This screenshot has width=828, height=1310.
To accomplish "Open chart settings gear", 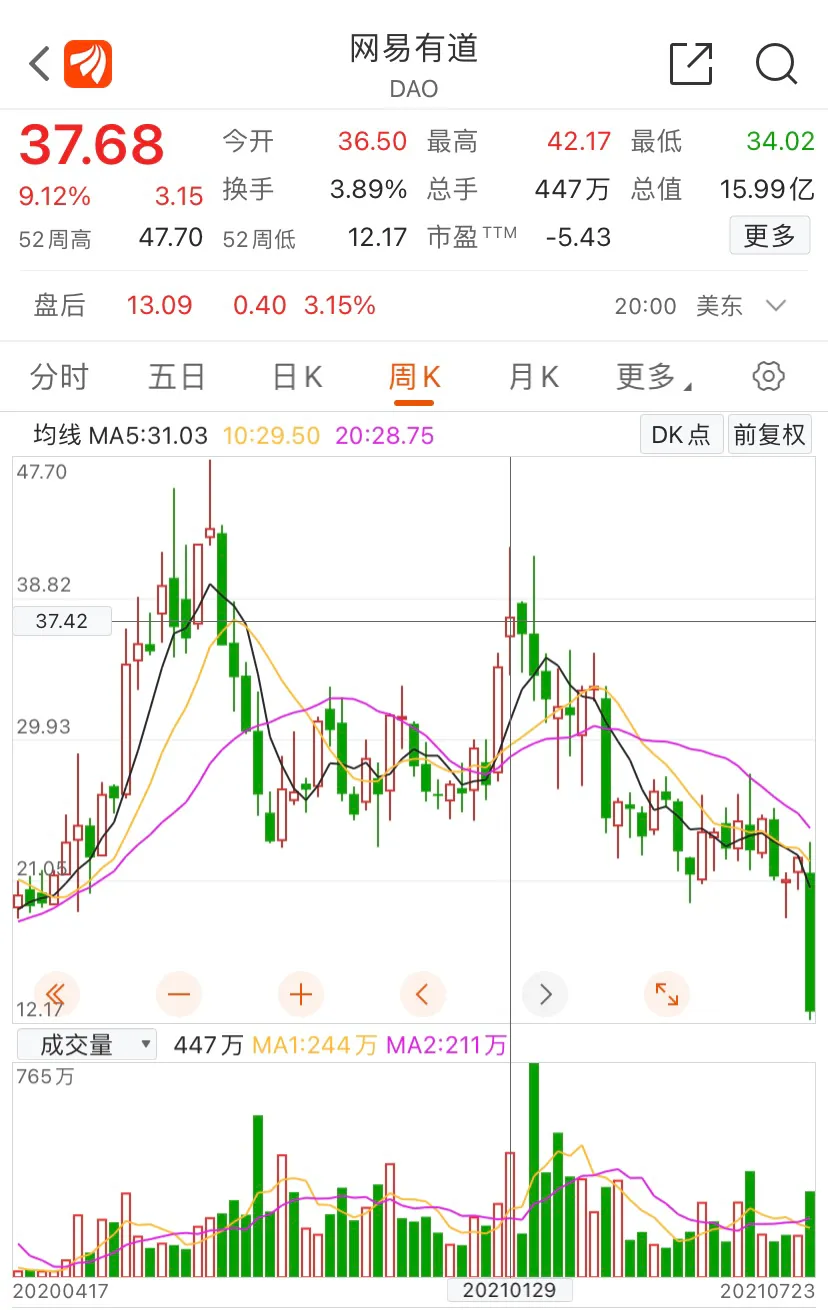I will click(x=767, y=377).
